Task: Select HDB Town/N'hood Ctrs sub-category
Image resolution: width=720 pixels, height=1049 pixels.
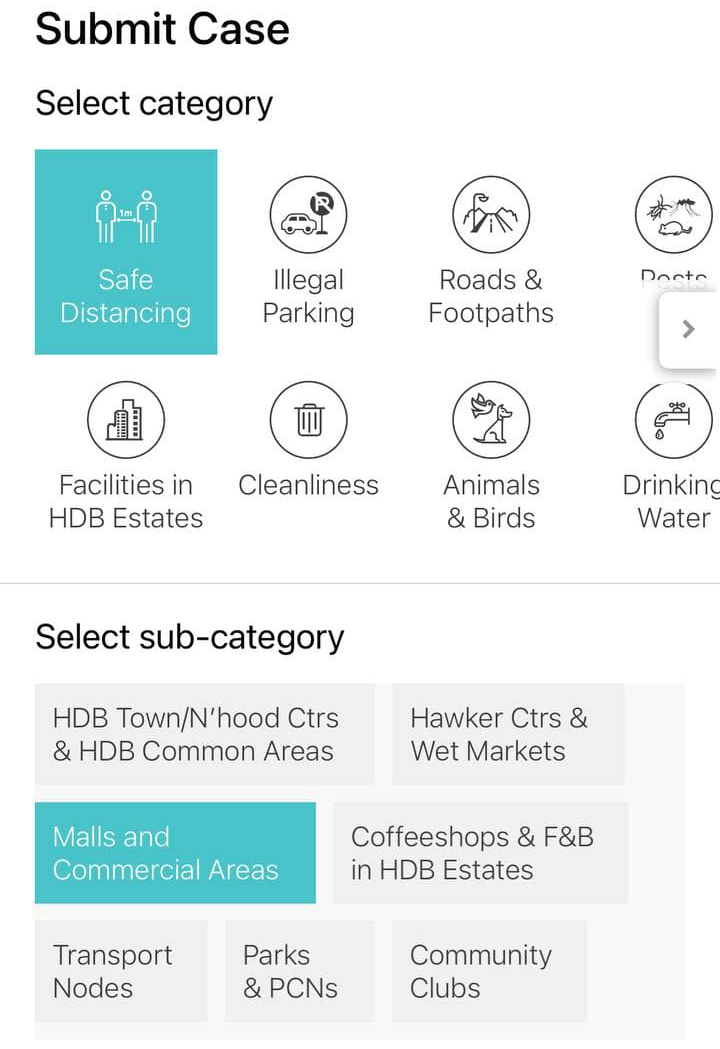Action: [204, 734]
